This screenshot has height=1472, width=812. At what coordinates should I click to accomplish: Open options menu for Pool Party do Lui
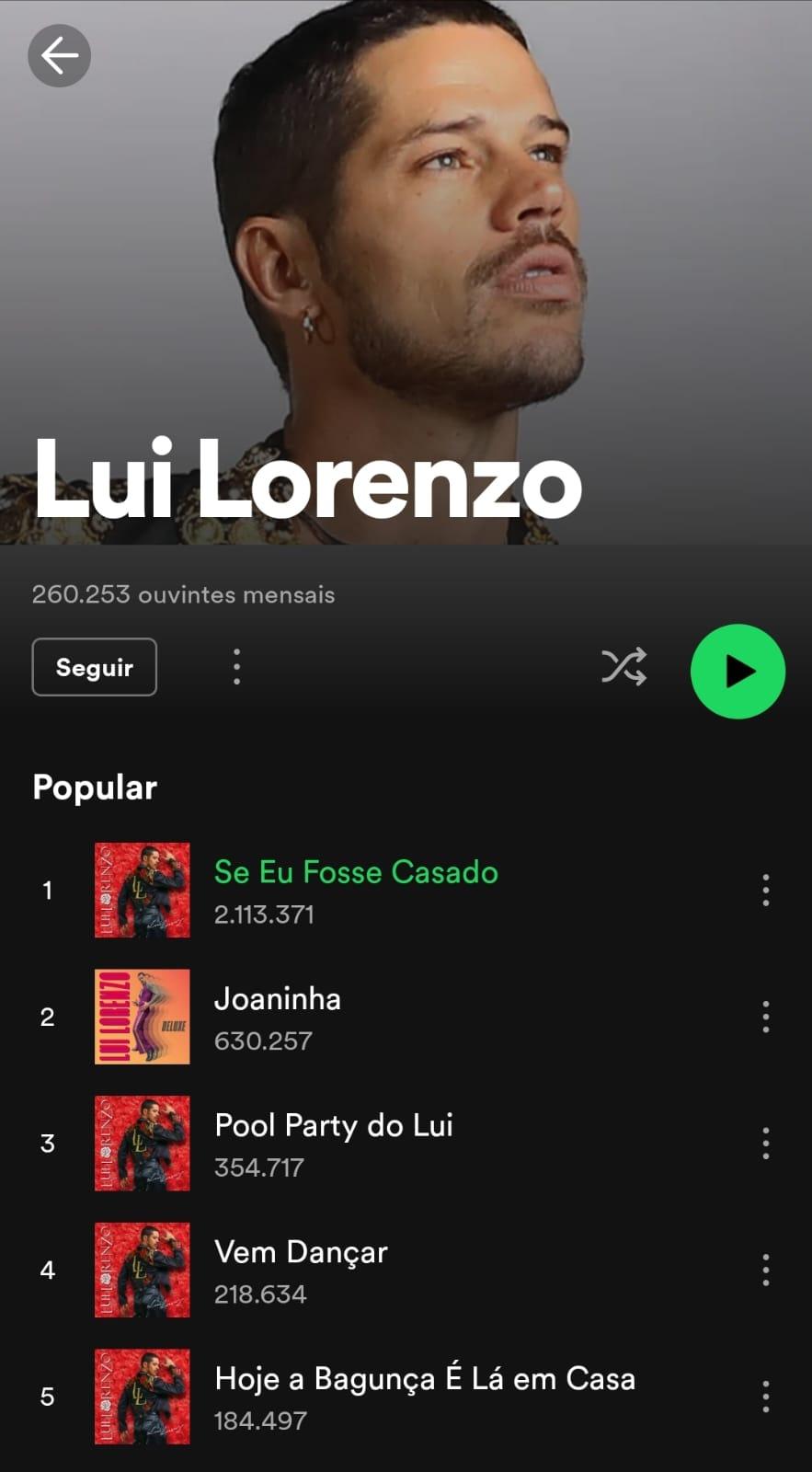765,1144
